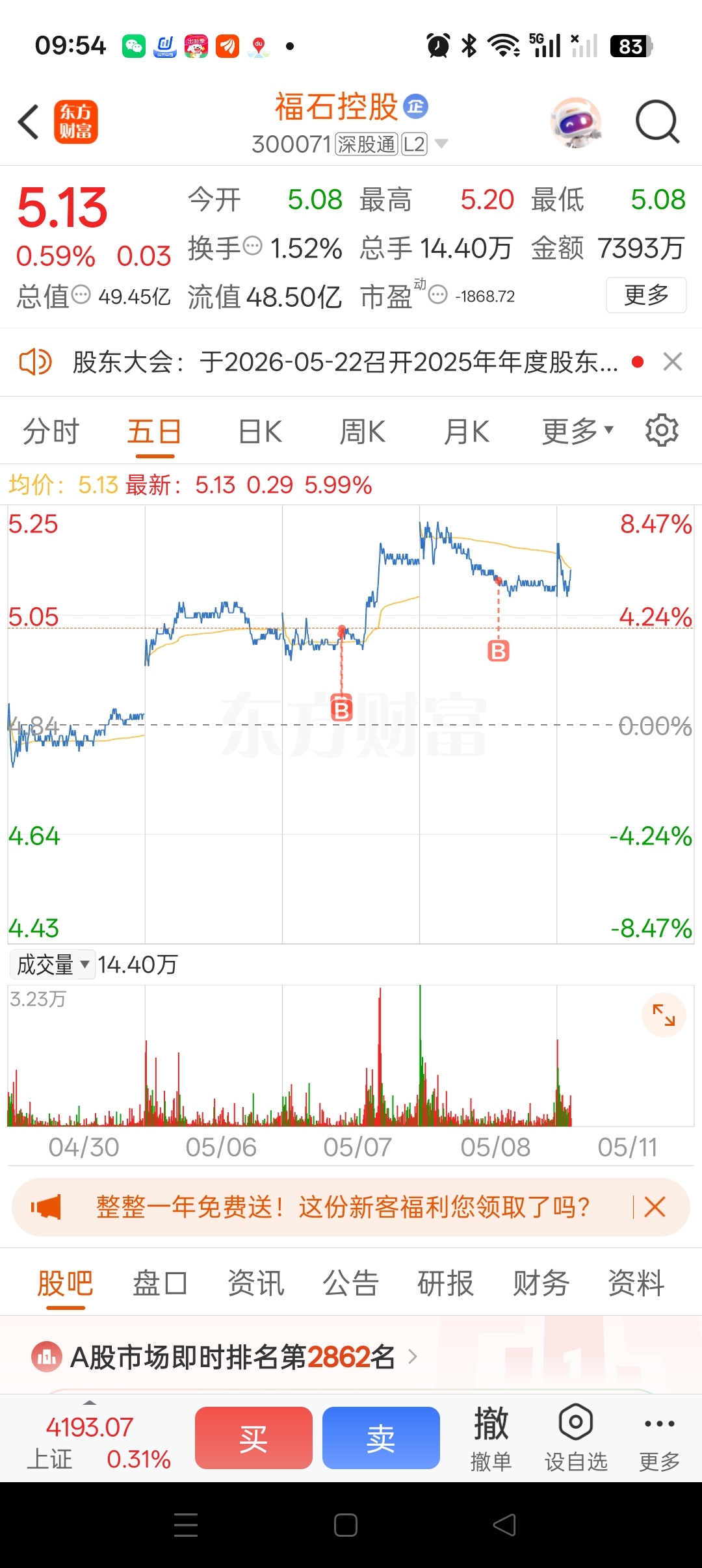This screenshot has height=1568, width=702.
Task: Change the 成交量 indicator dropdown
Action: coord(53,964)
